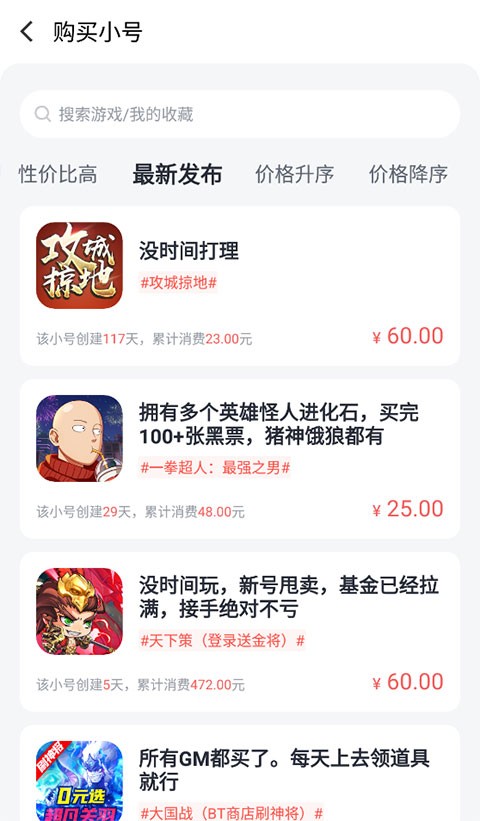This screenshot has width=480, height=821.
Task: Tap the 搜索游戏/我的收藏 search box
Action: point(240,114)
